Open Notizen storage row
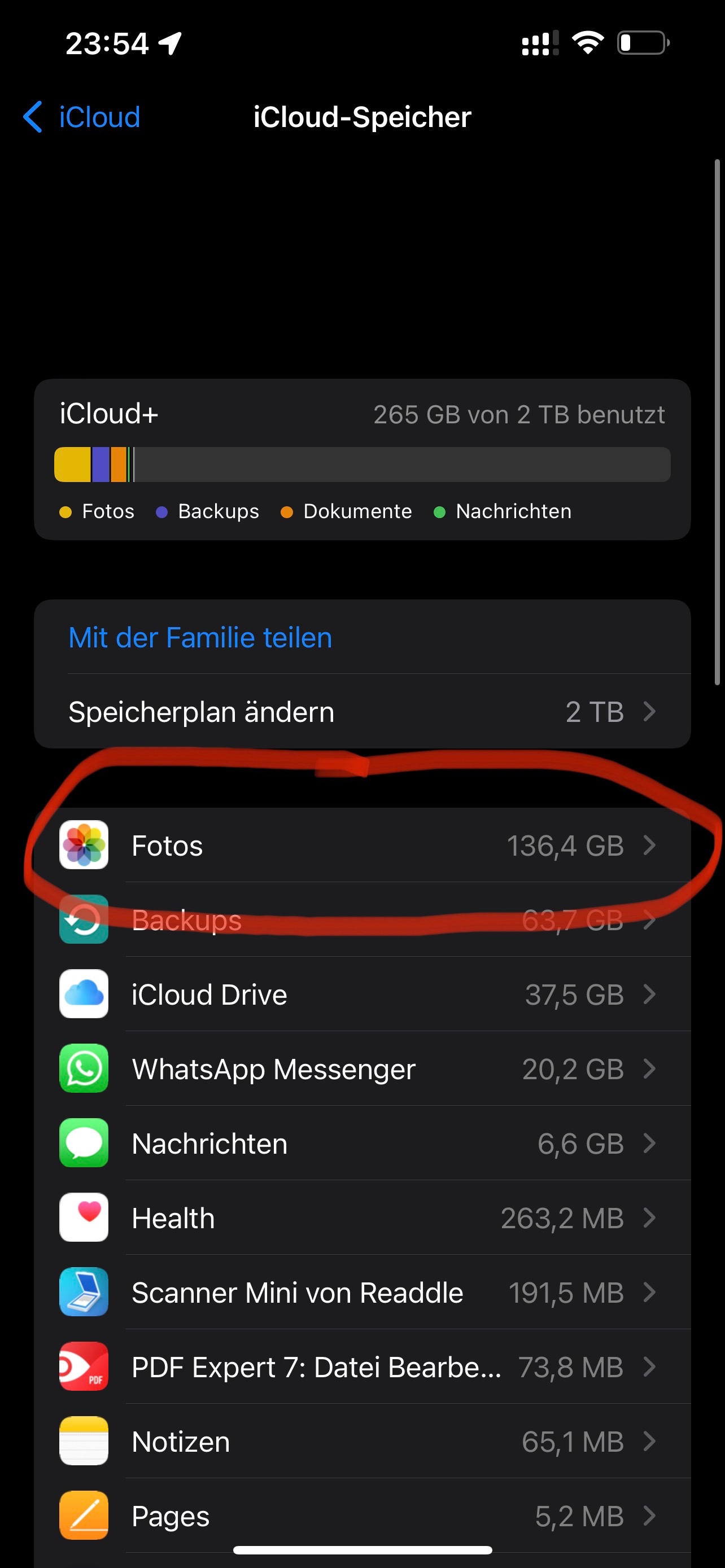 362,1442
